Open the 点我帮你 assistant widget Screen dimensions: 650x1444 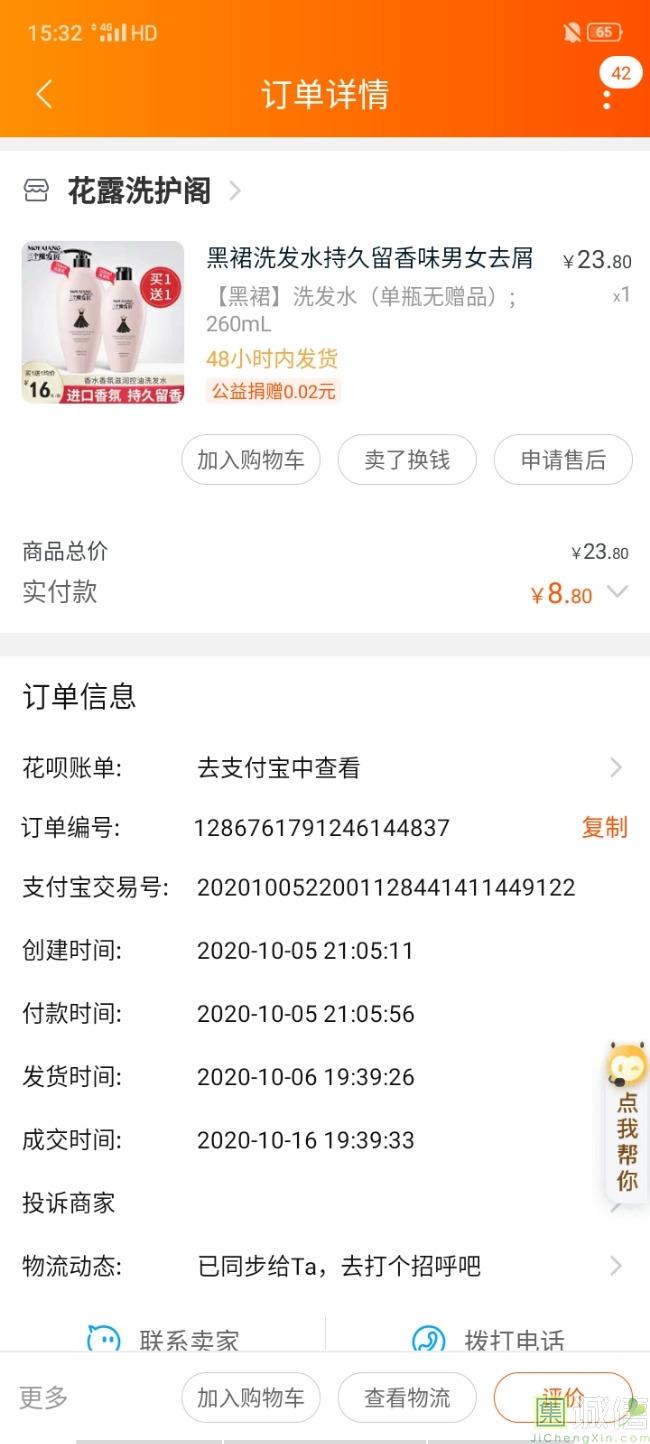click(627, 1120)
